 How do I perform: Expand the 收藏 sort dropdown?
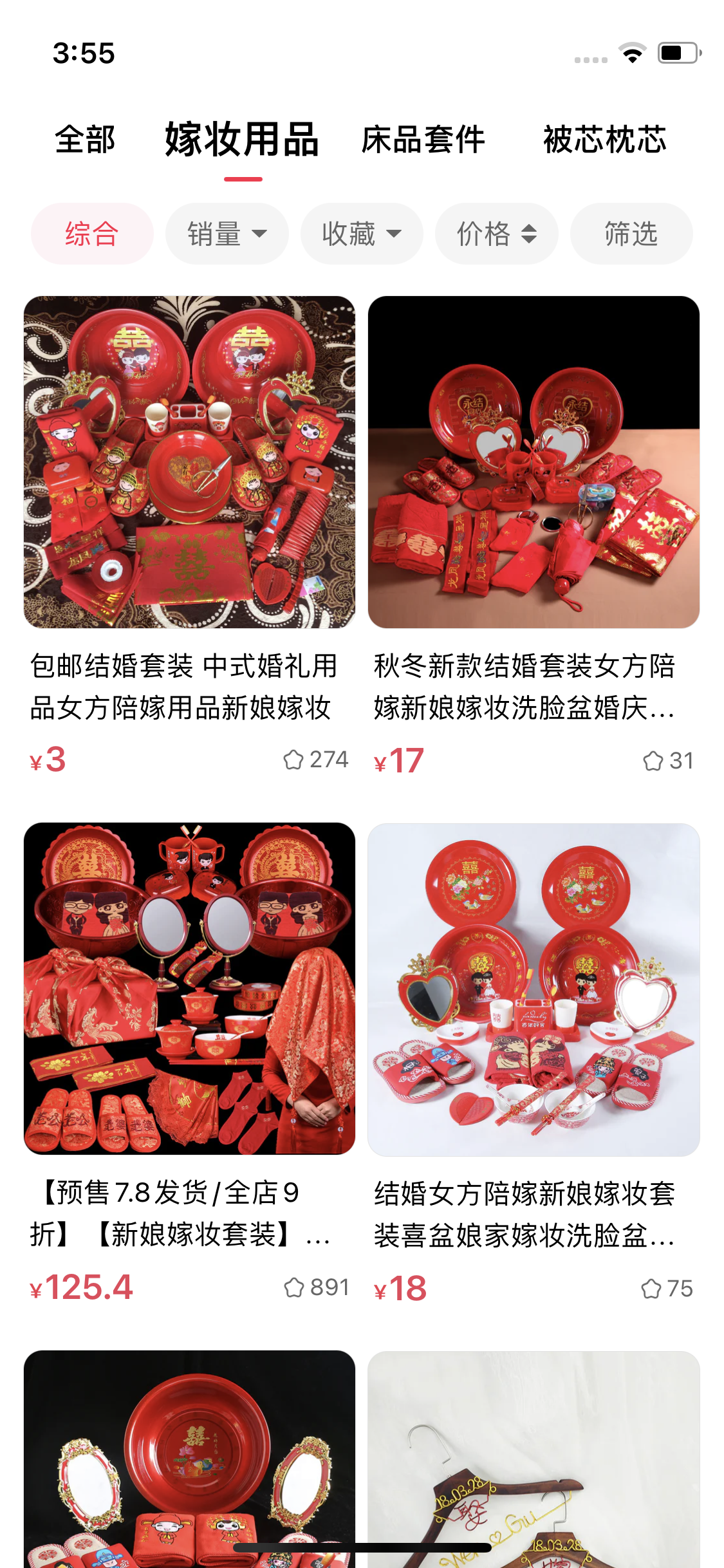tap(362, 234)
